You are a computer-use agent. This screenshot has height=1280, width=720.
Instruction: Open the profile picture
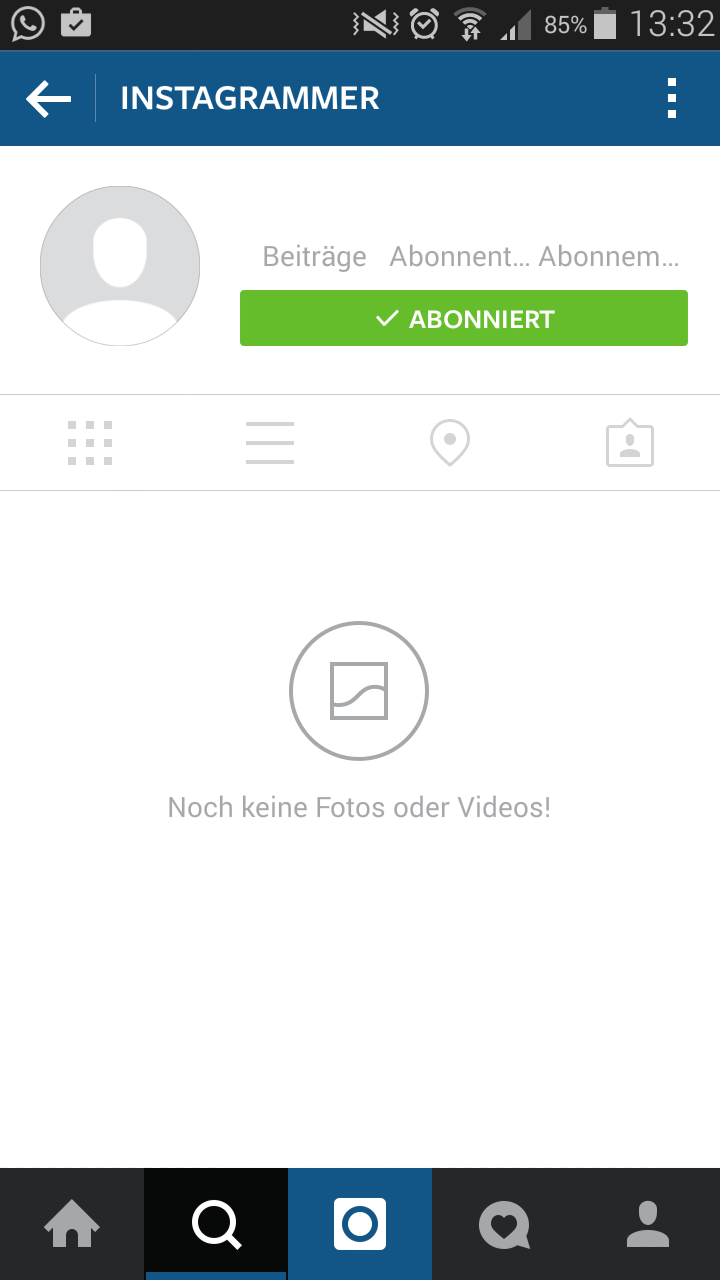120,266
